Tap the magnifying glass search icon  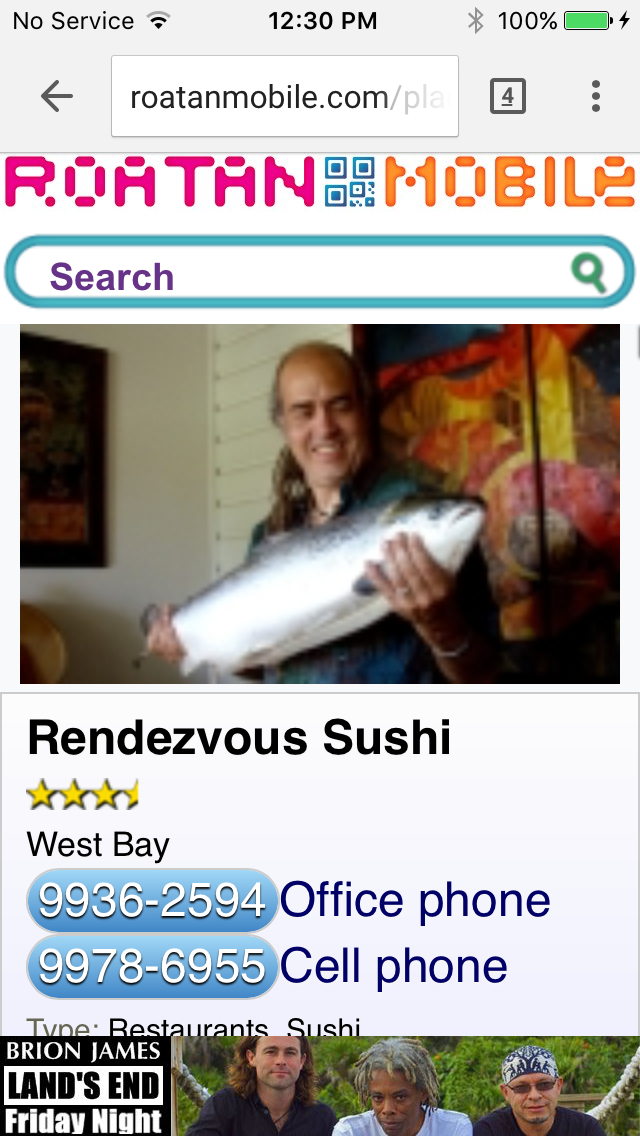click(589, 272)
